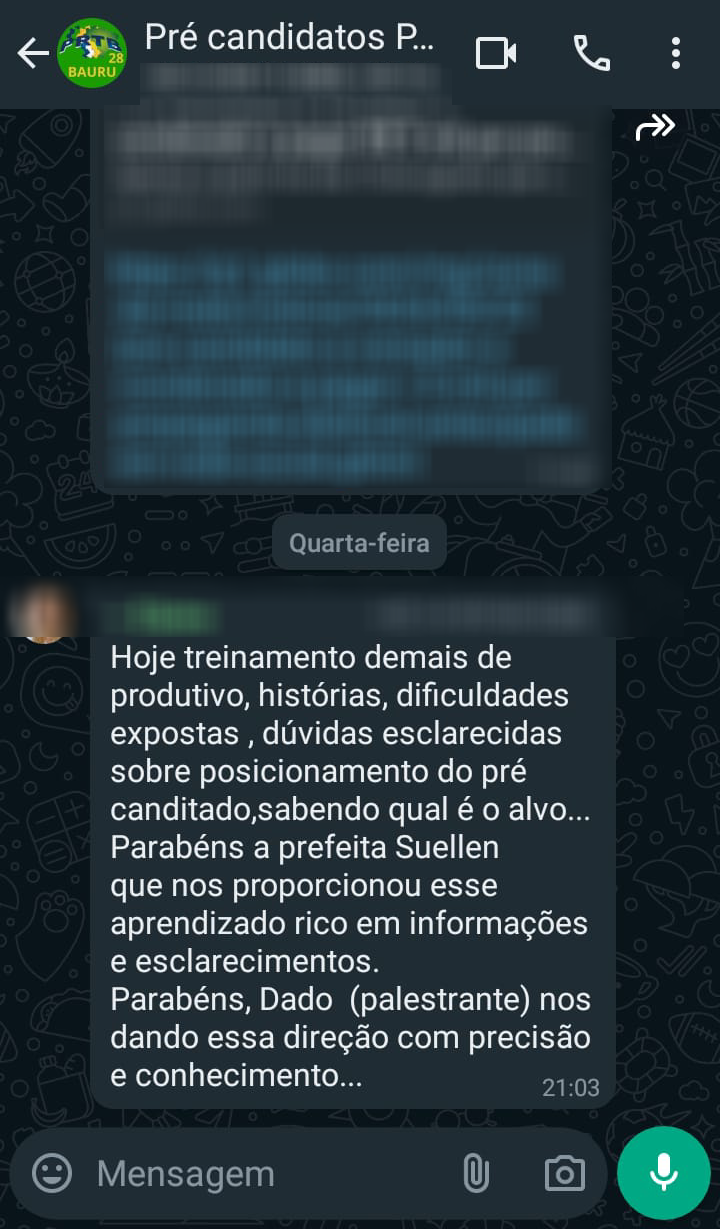The image size is (720, 1229).
Task: Open the overflow menu
Action: (676, 53)
